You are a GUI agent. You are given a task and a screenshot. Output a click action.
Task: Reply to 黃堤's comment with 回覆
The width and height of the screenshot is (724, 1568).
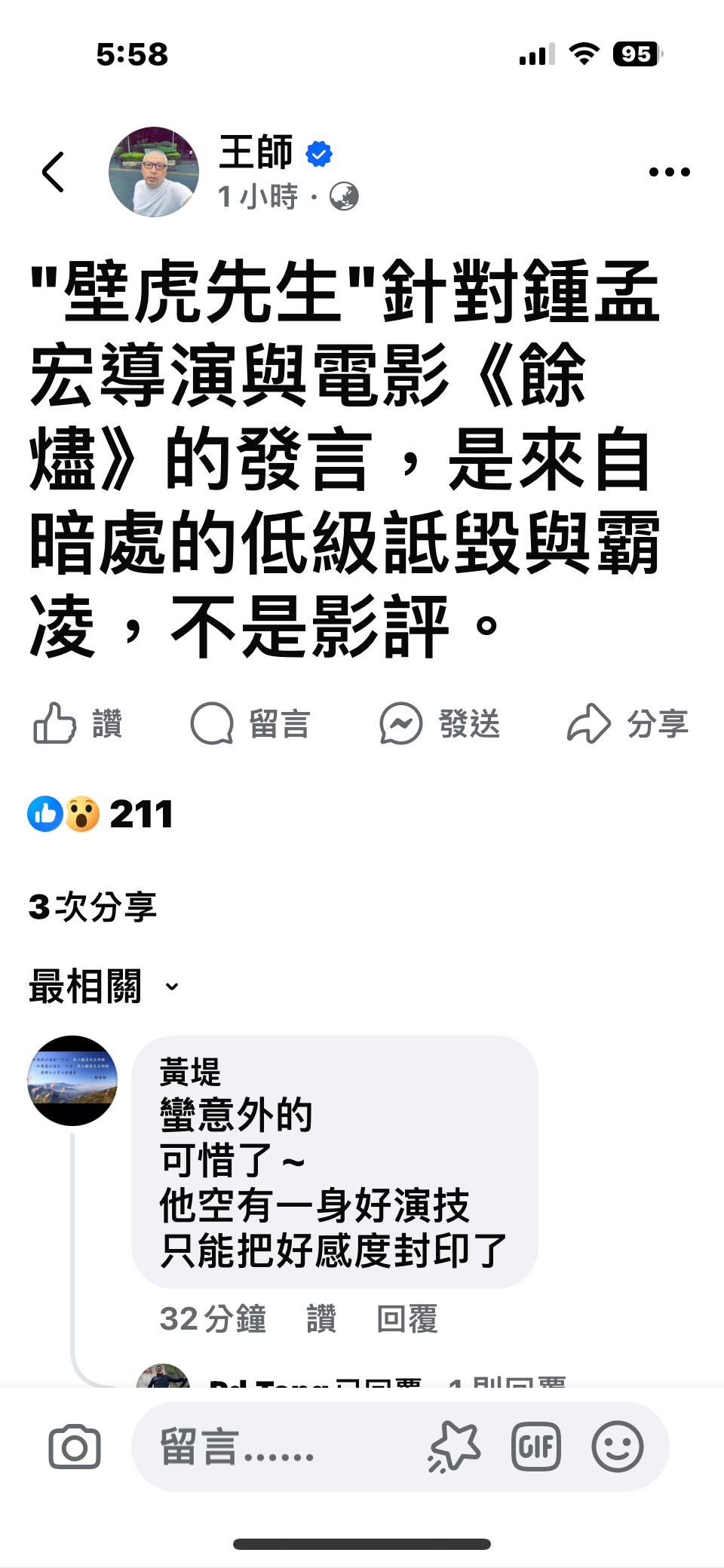(407, 1319)
